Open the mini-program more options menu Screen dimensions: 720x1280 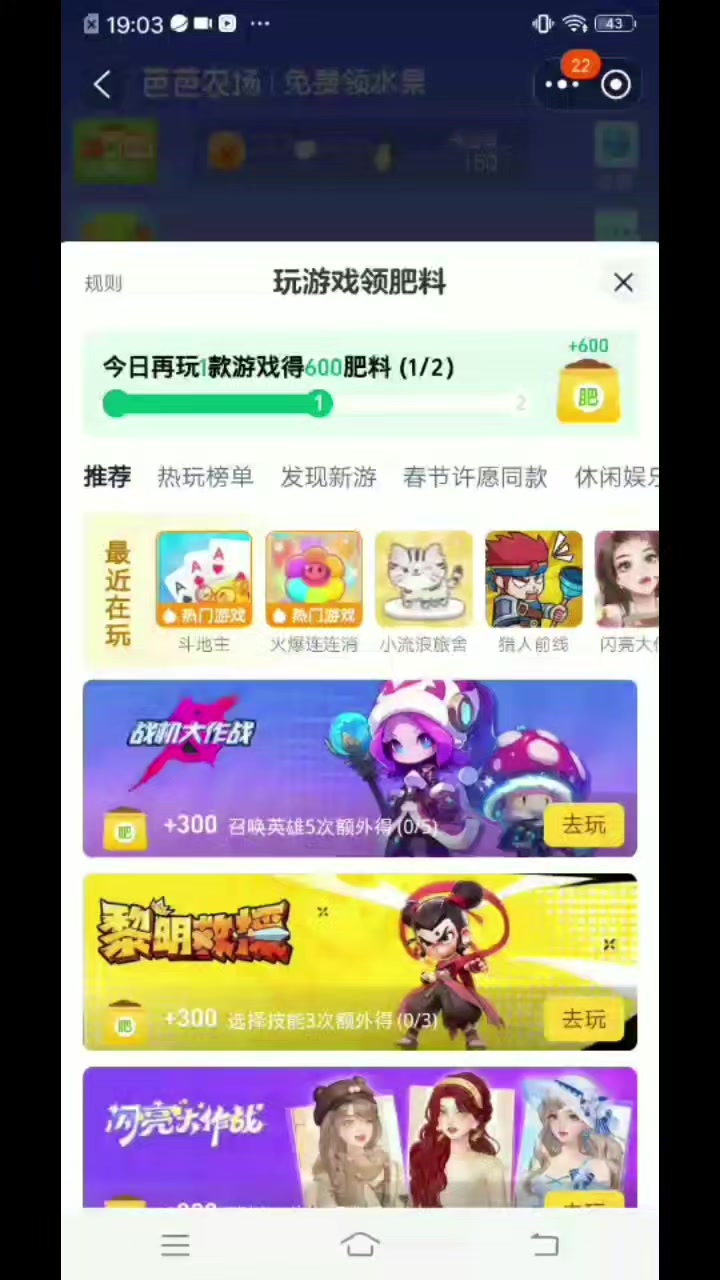pos(563,85)
